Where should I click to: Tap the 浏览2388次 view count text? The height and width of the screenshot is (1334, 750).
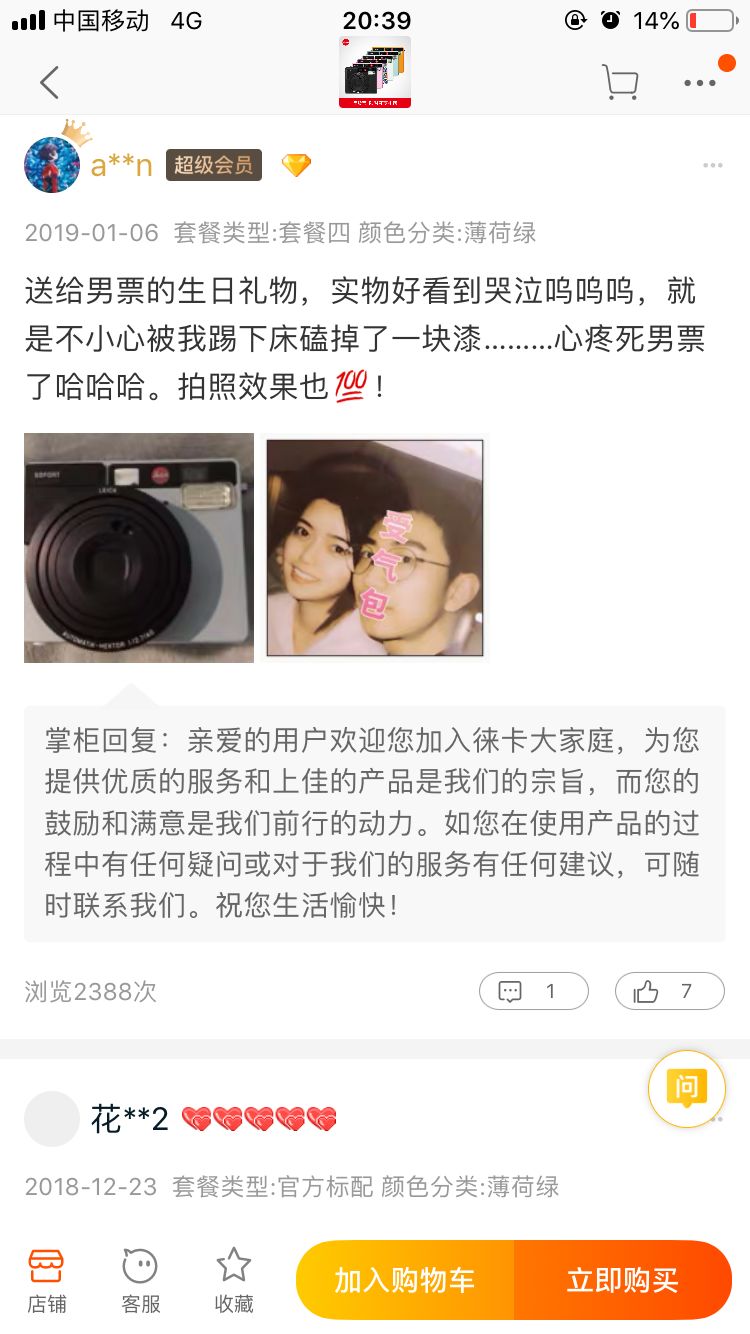(91, 991)
